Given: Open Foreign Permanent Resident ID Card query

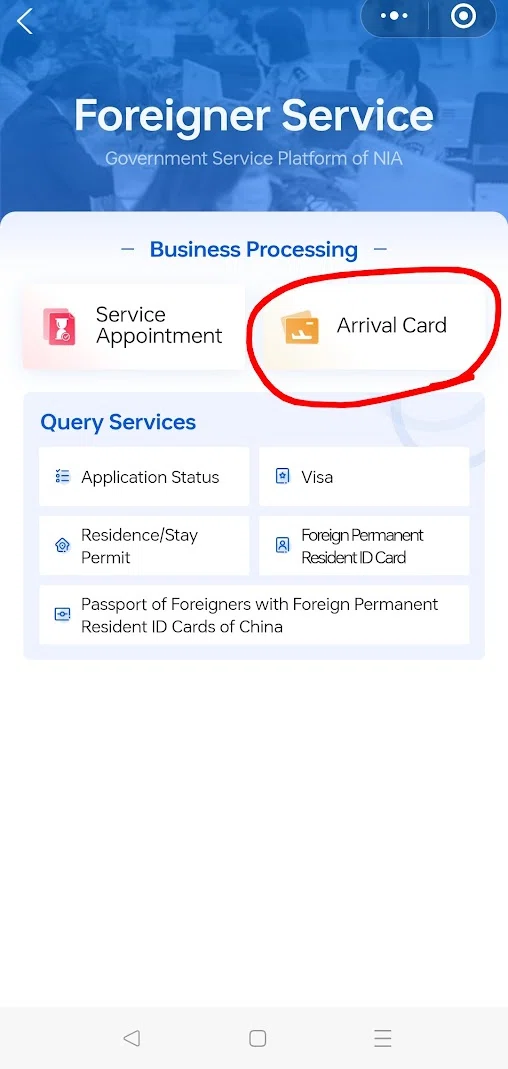Looking at the screenshot, I should (x=364, y=545).
